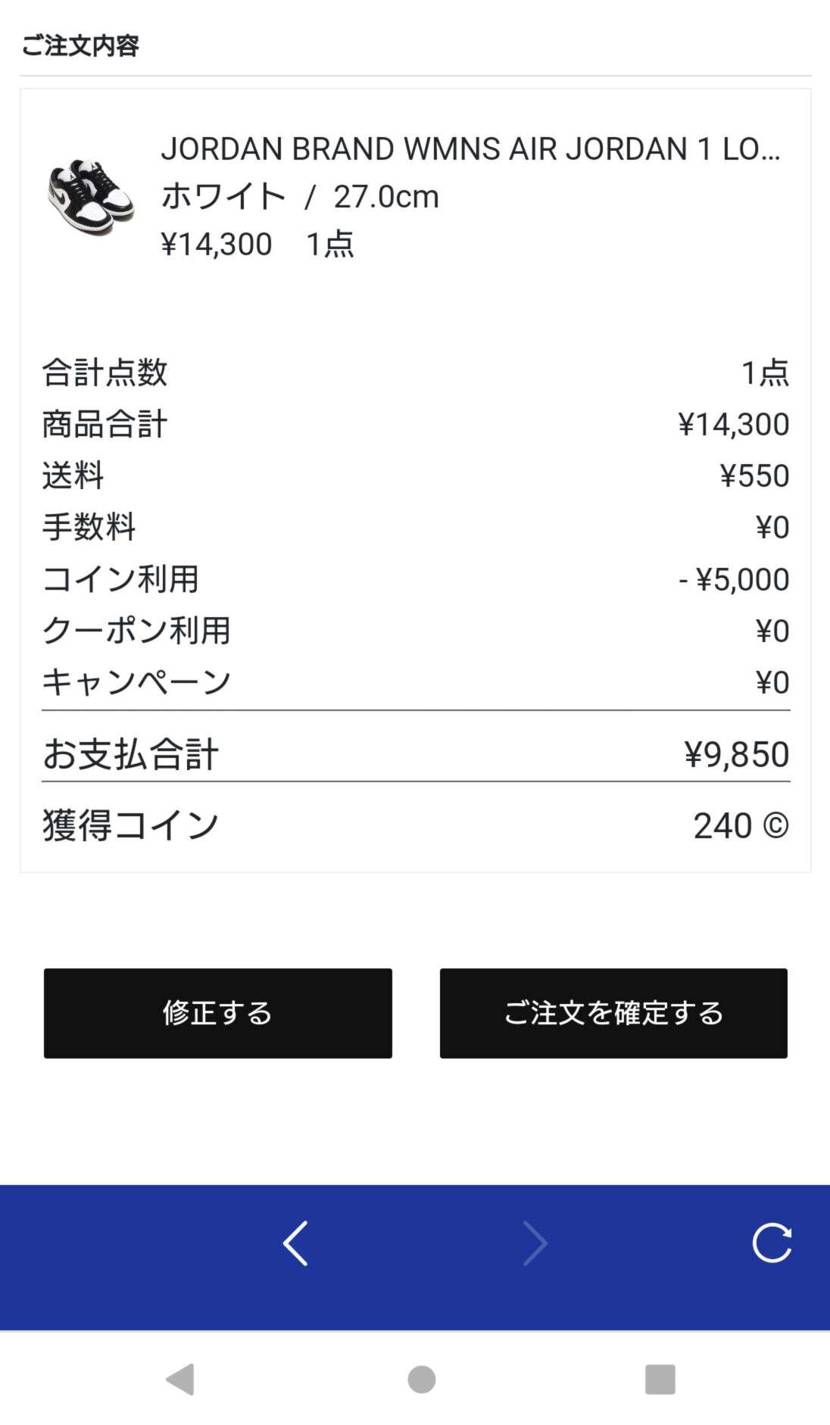Tap the Android back triangle button
The image size is (830, 1425).
coord(180,1378)
